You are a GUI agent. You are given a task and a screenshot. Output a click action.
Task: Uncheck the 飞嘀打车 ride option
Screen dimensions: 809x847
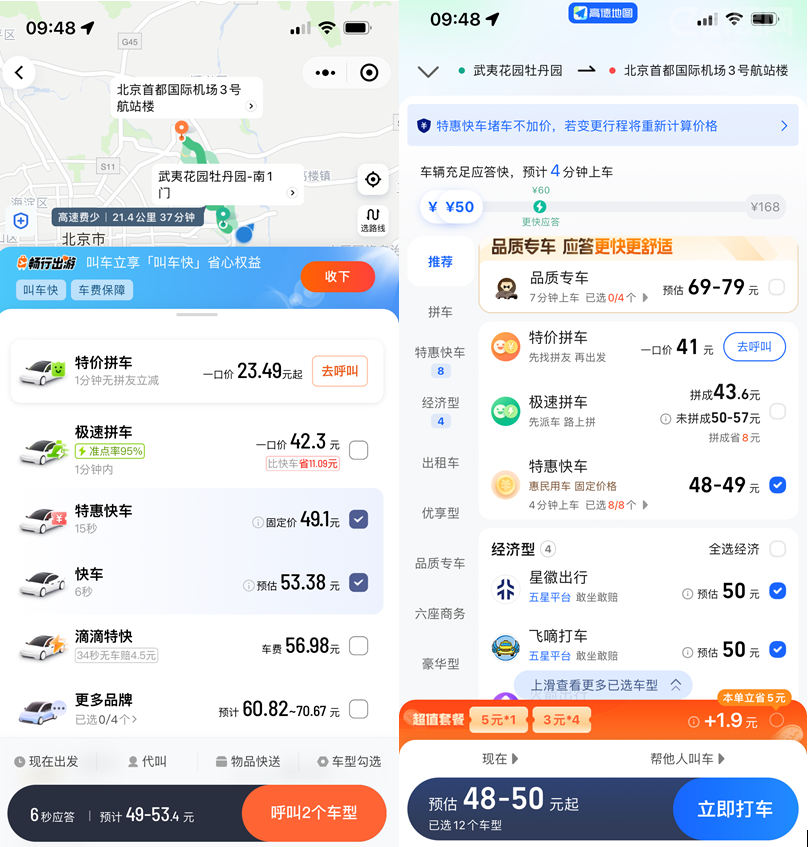[777, 650]
